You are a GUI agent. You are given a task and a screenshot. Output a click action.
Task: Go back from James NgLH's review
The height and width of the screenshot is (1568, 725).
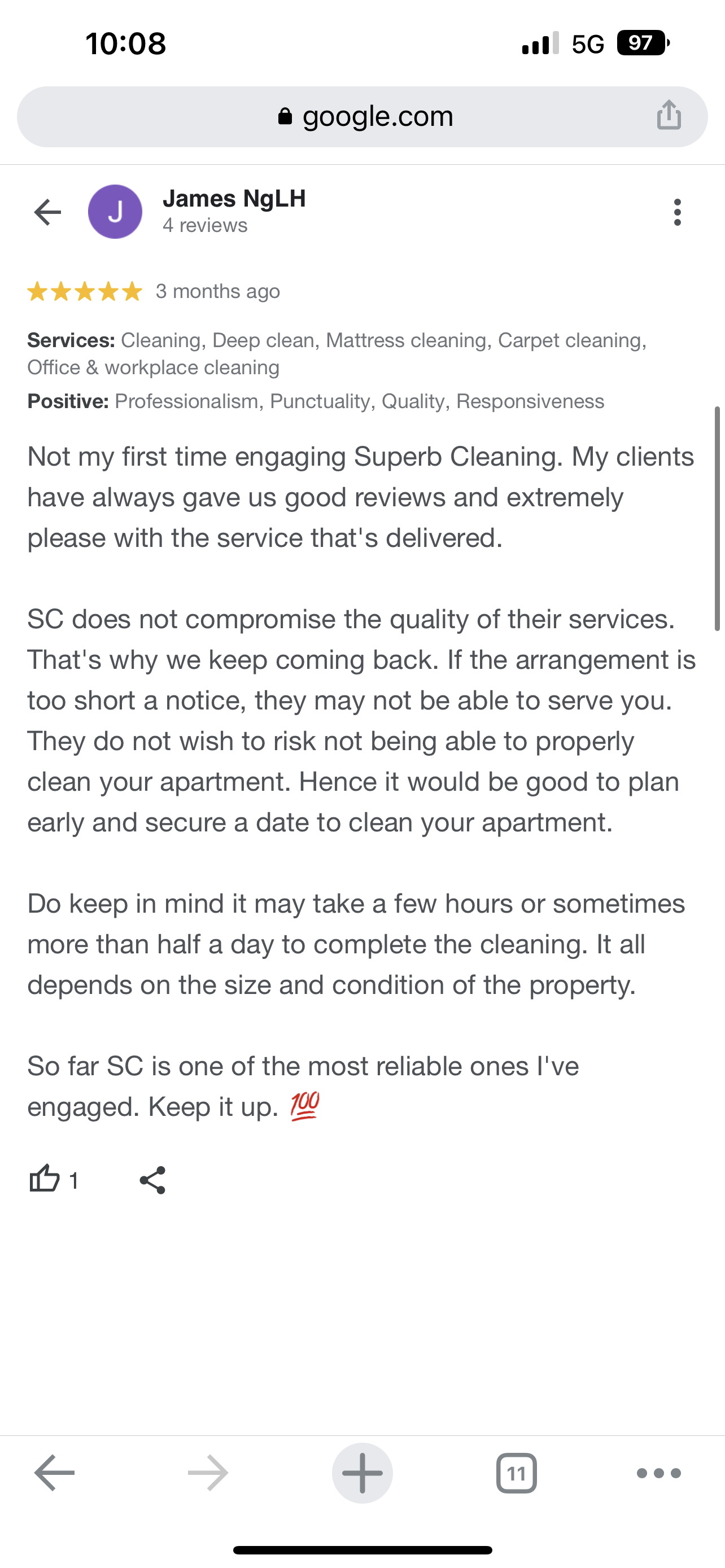pos(47,212)
